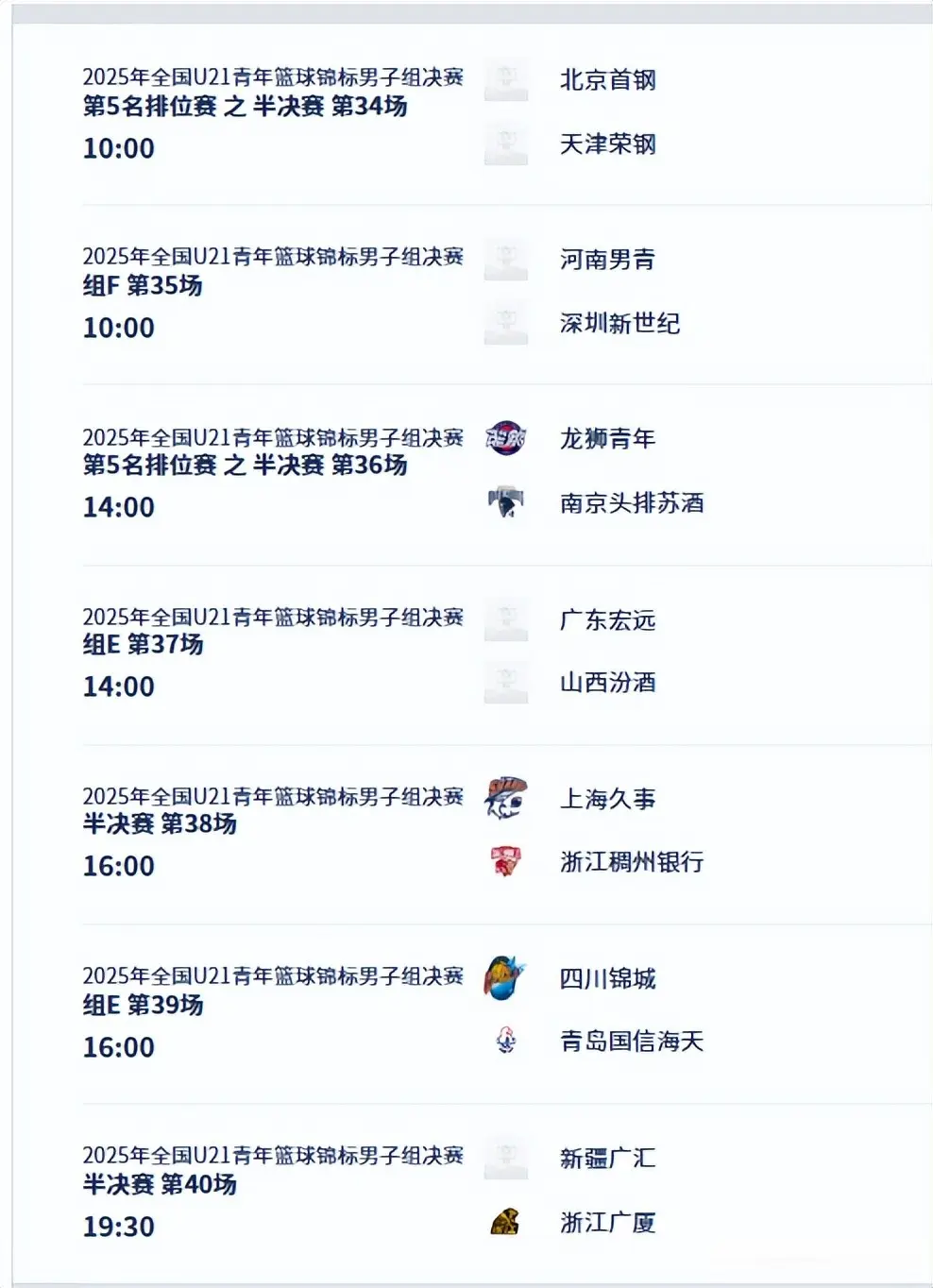Click the 10:00 time of match 35

(x=118, y=328)
